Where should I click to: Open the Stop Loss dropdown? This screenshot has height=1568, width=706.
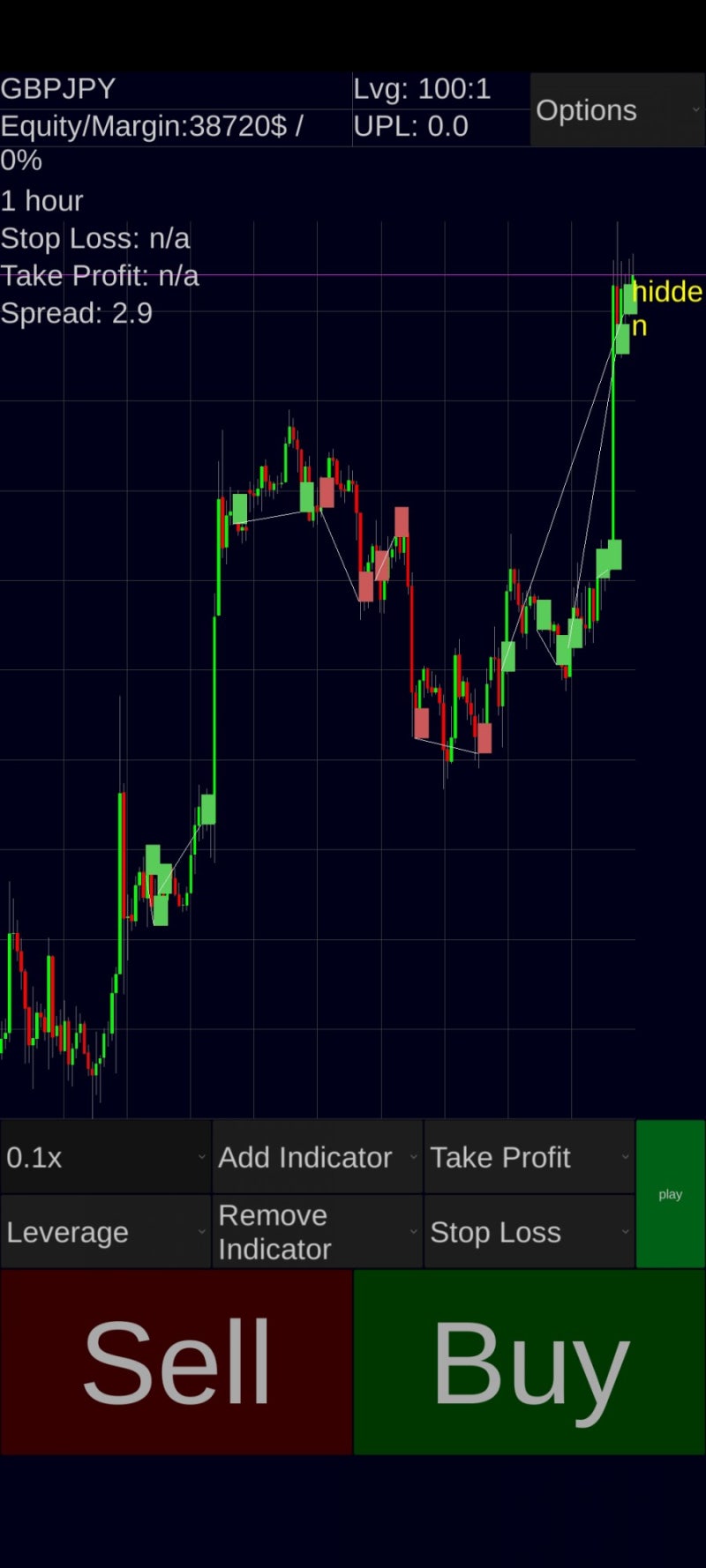point(529,1232)
